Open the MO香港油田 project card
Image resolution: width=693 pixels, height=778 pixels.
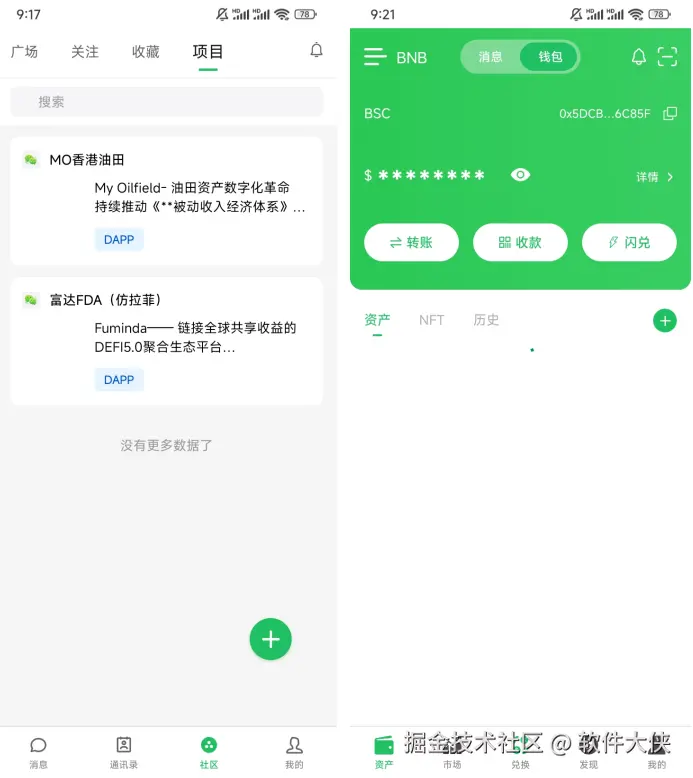pos(166,200)
